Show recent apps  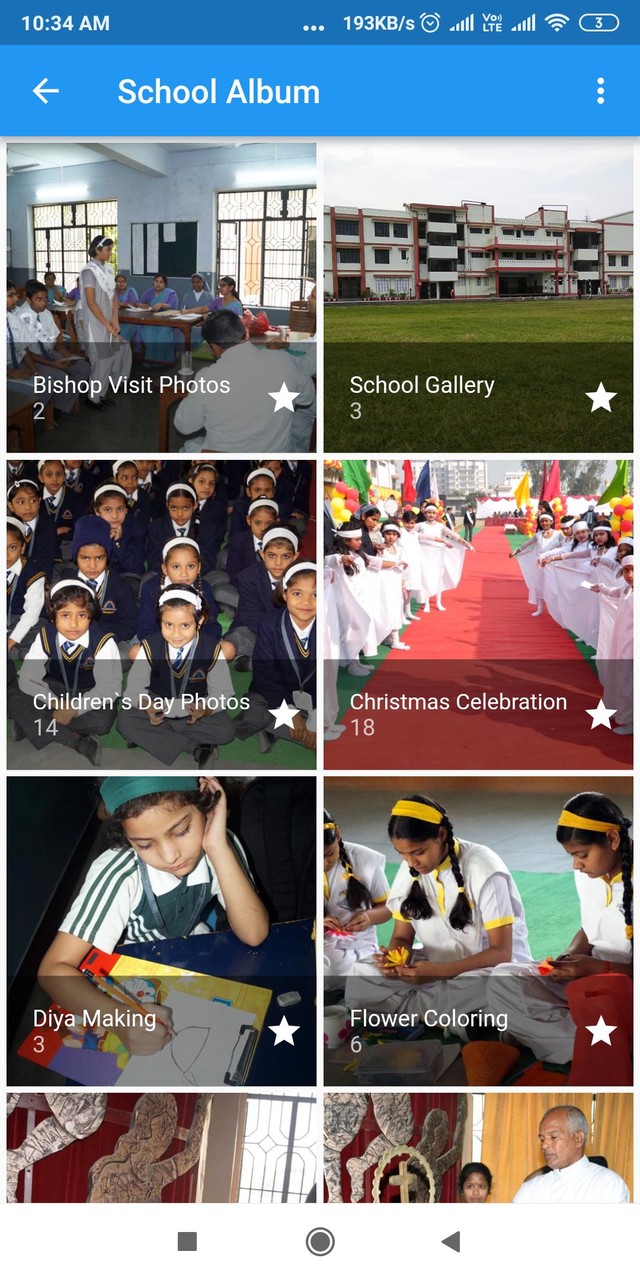point(187,1242)
